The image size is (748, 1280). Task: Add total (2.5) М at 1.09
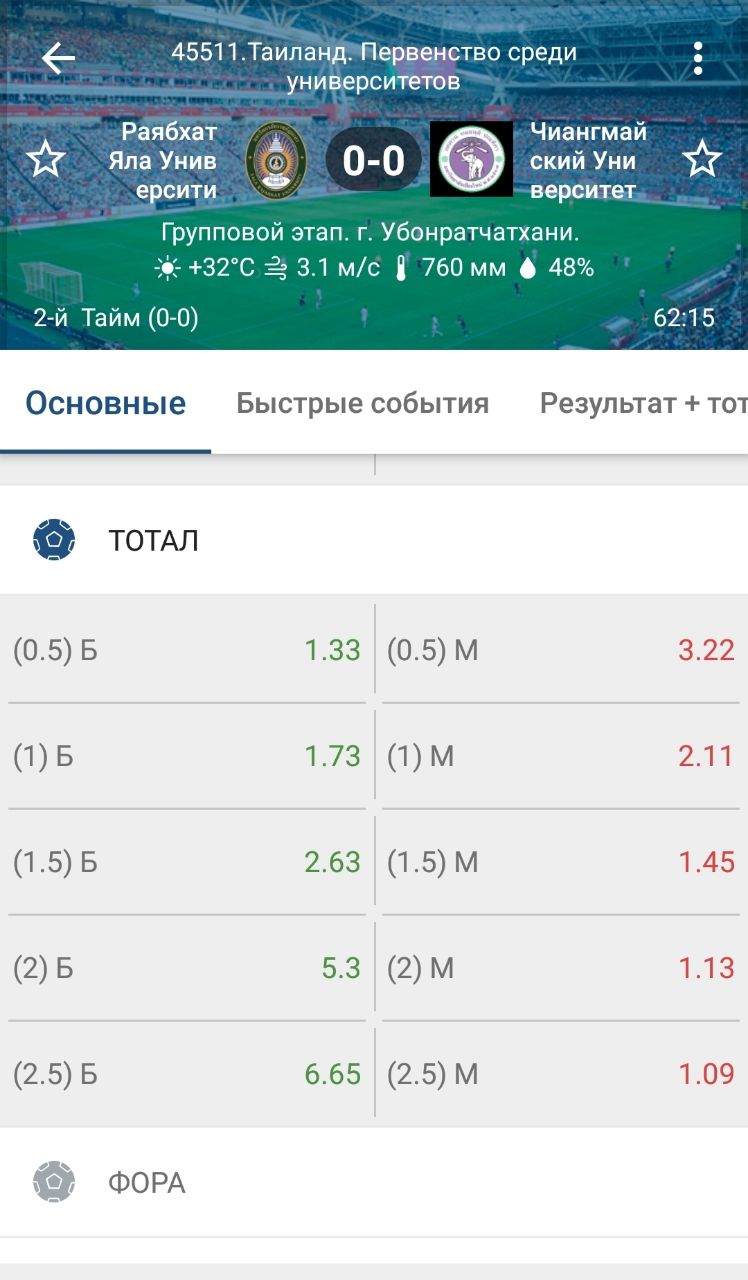pyautogui.click(x=561, y=1074)
